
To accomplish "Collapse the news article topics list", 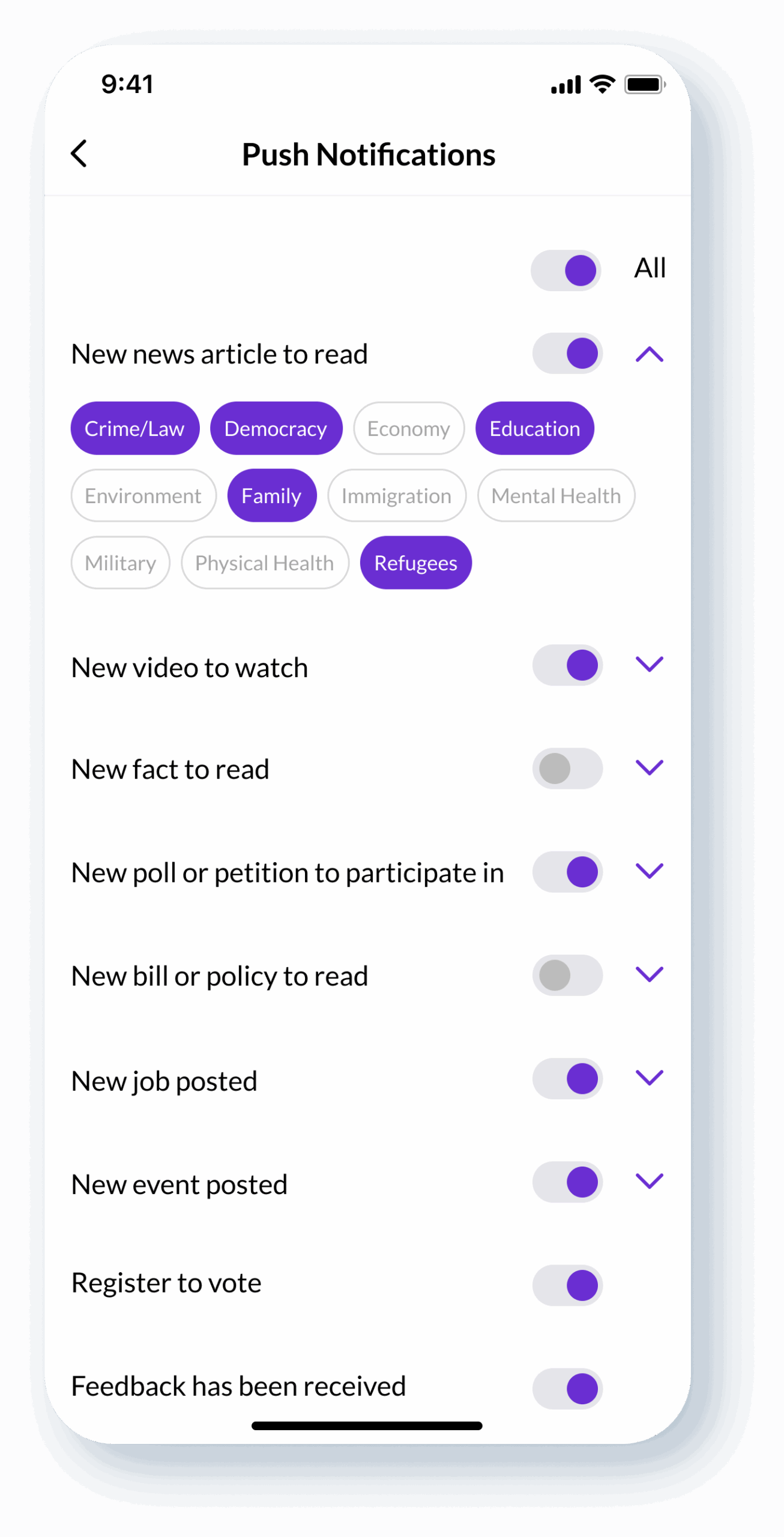I will pyautogui.click(x=649, y=354).
